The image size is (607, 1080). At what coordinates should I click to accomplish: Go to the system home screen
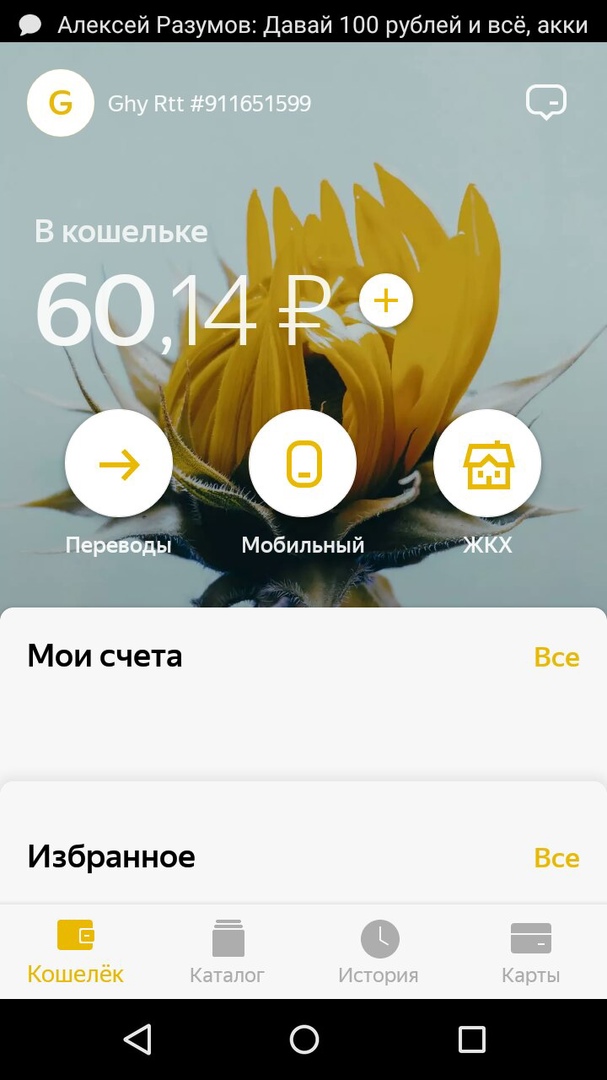(304, 1039)
